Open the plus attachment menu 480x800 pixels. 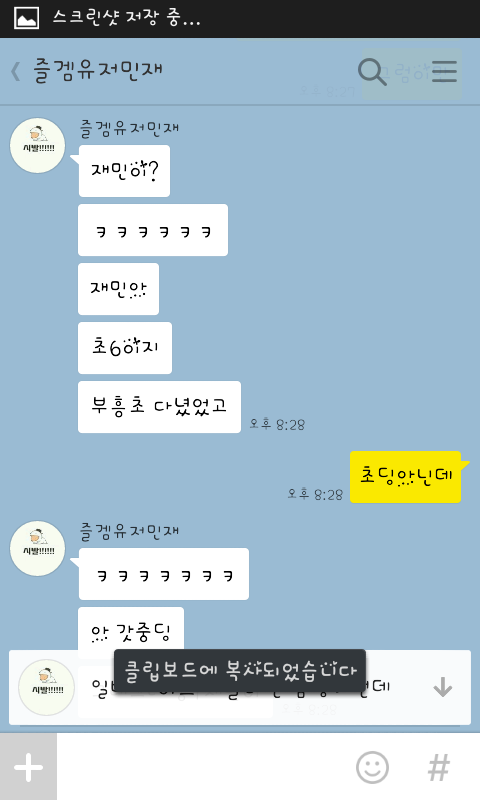(29, 767)
